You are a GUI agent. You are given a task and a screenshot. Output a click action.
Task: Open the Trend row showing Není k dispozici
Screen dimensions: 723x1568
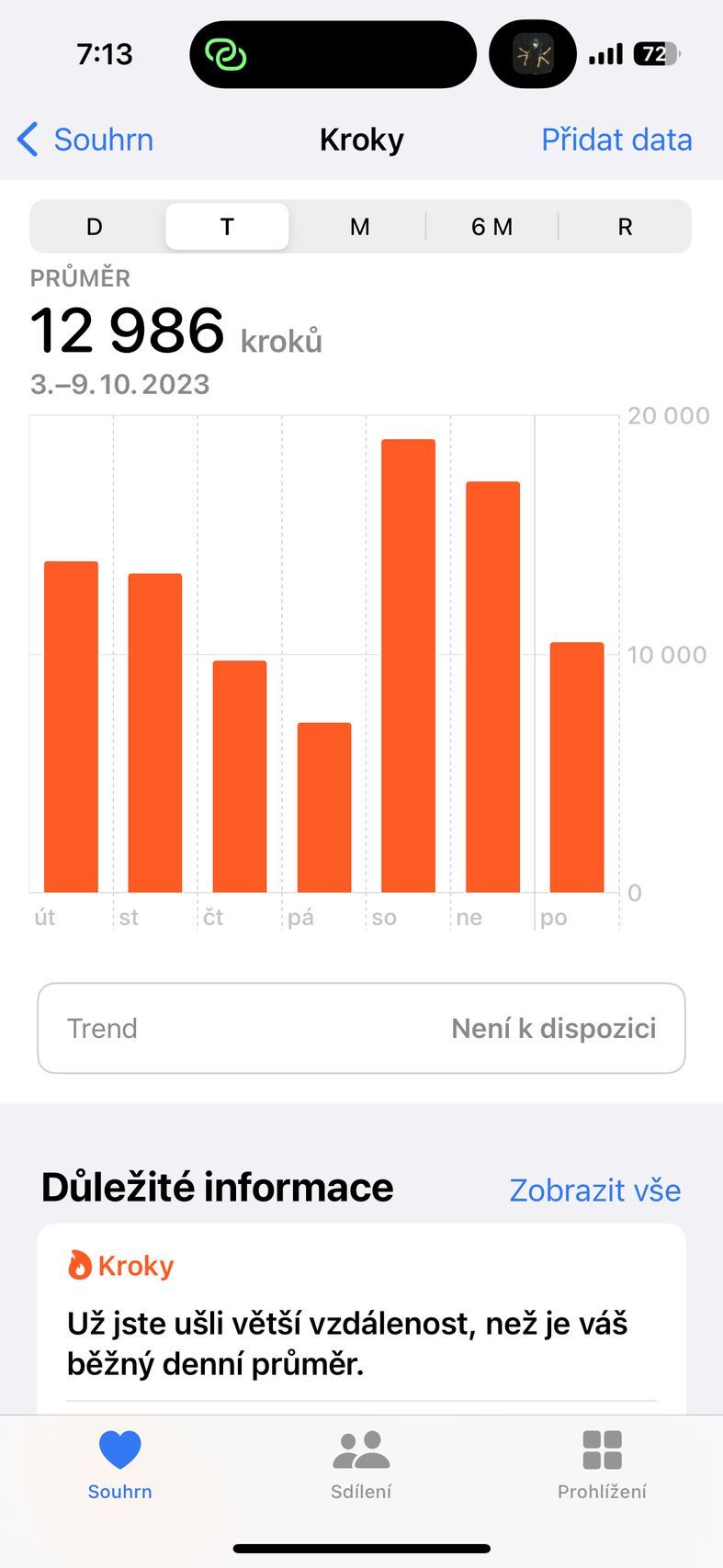(361, 1028)
